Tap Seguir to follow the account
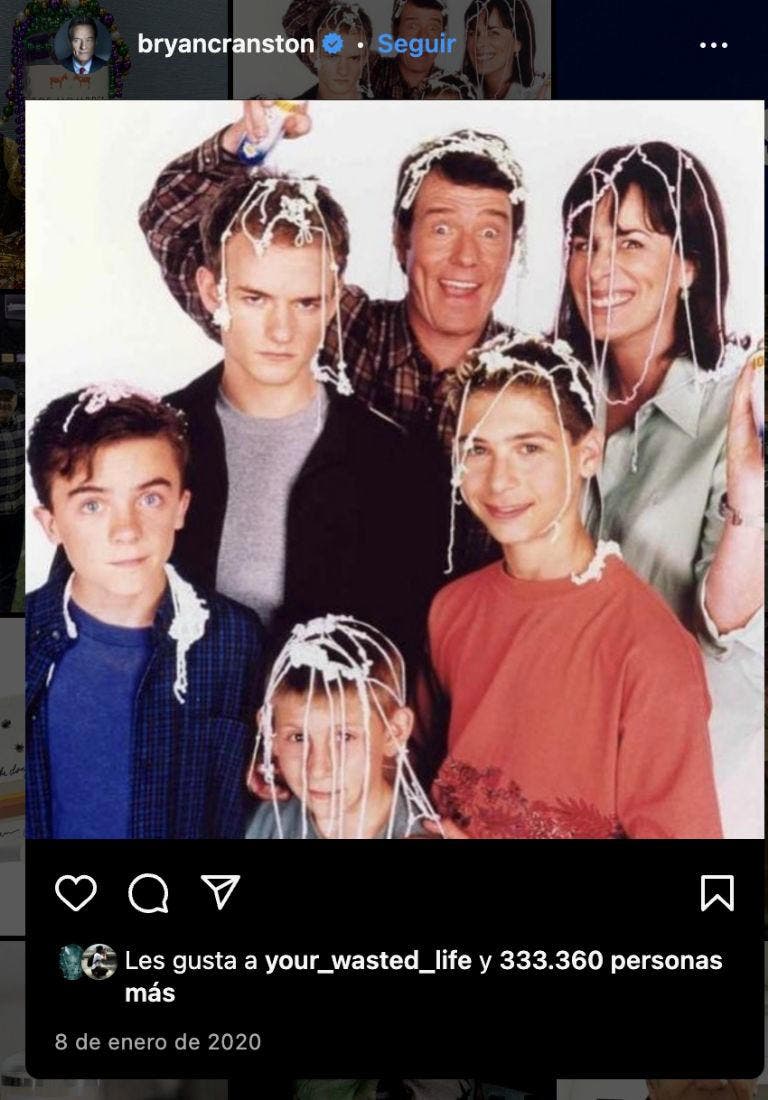 [416, 44]
